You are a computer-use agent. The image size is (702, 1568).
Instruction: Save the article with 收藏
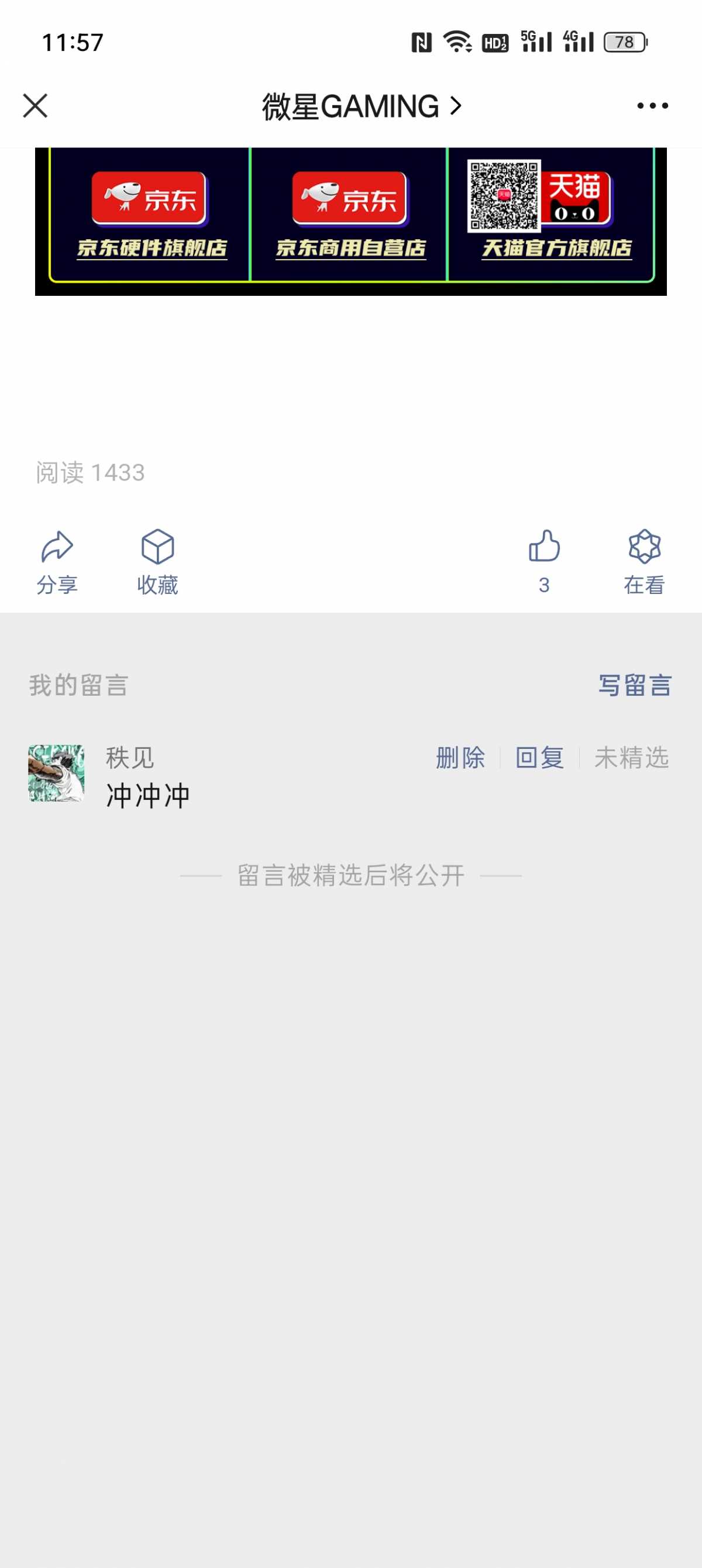point(157,561)
